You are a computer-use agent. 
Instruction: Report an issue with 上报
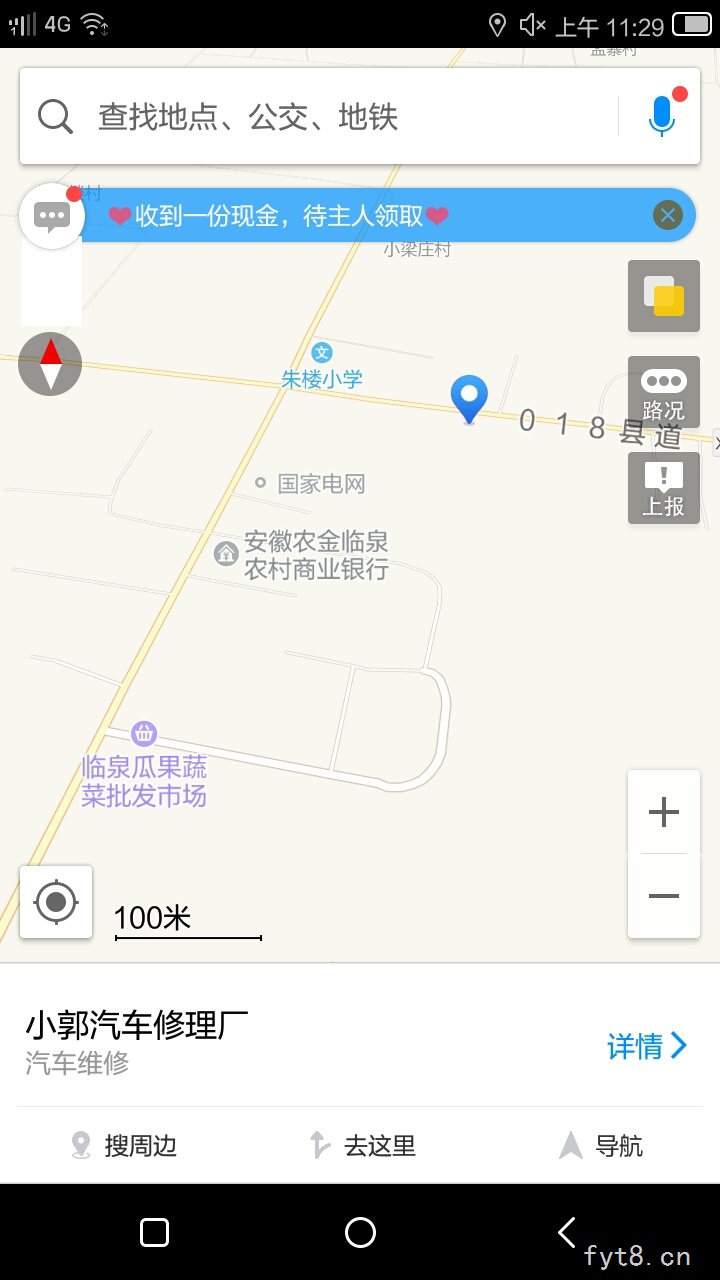(663, 488)
